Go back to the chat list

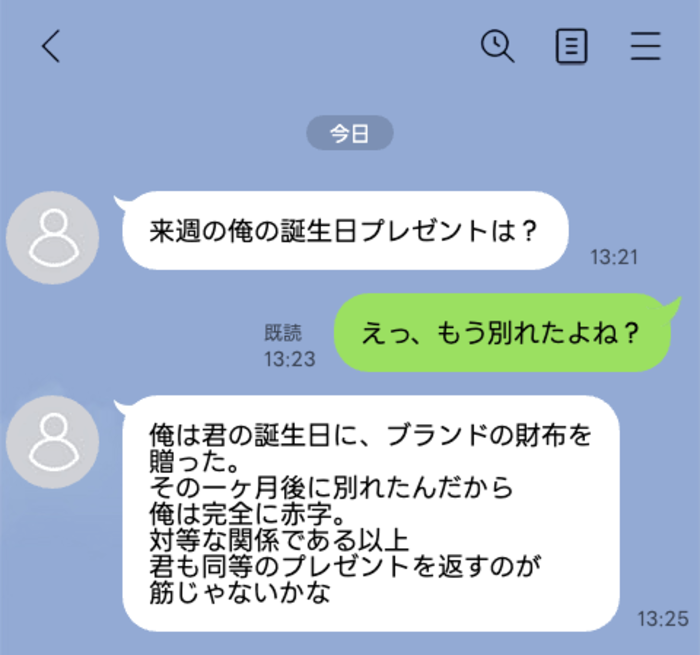pos(51,46)
